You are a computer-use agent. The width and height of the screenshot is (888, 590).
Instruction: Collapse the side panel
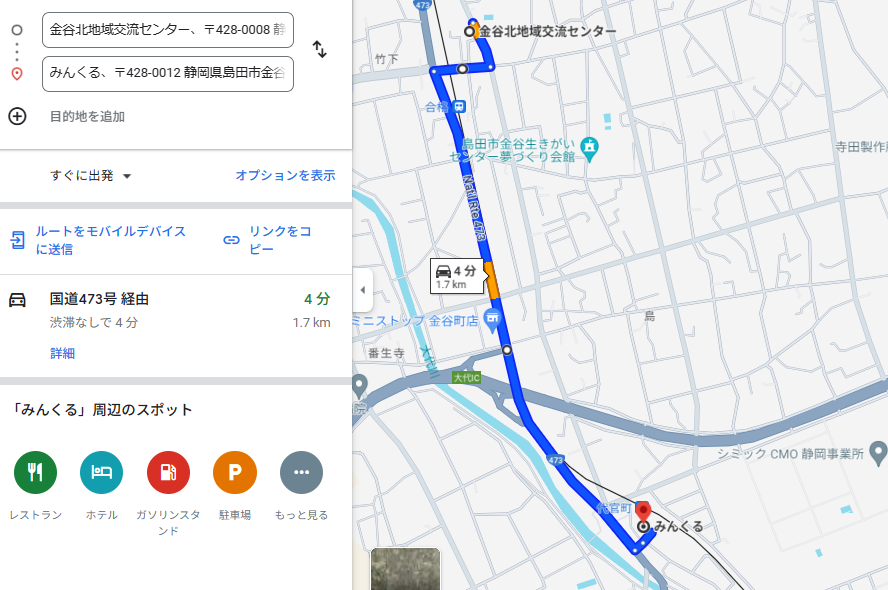[x=362, y=290]
